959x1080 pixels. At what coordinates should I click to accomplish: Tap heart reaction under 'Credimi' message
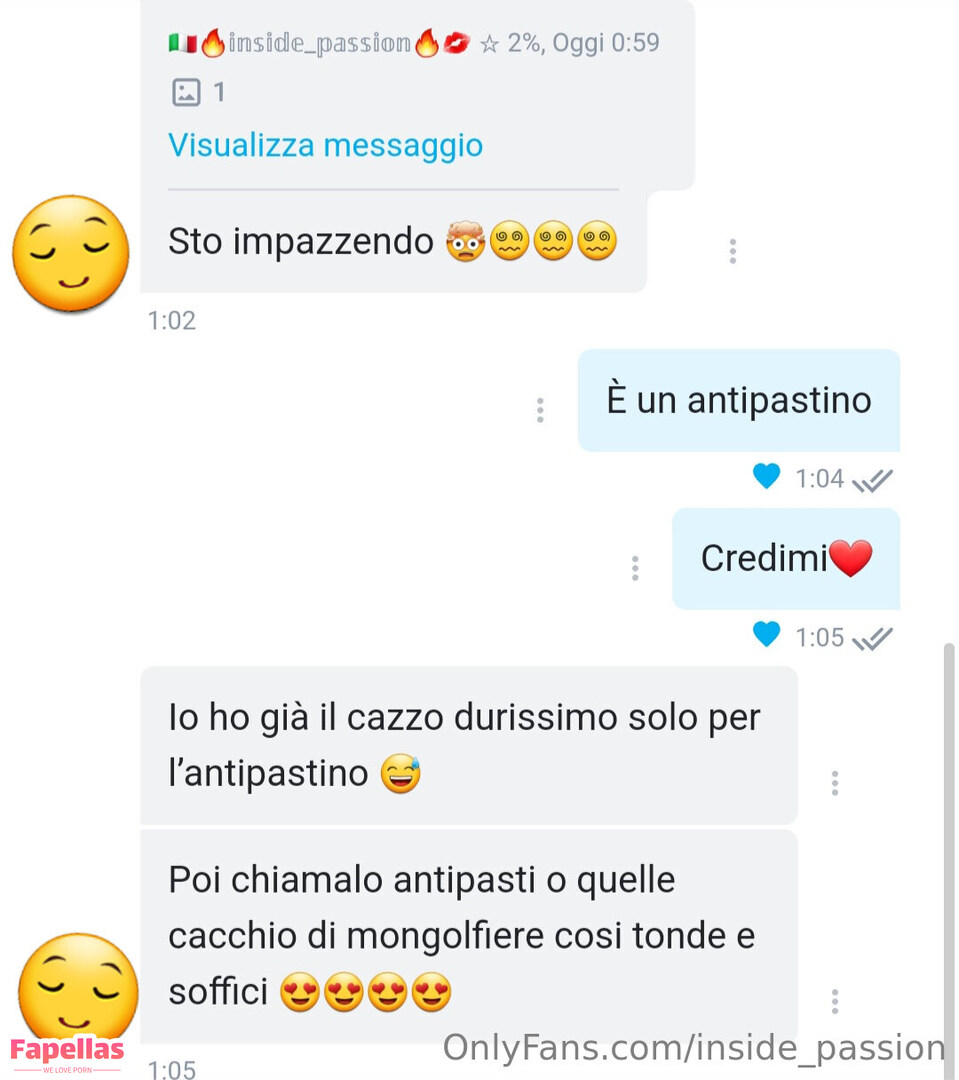pyautogui.click(x=766, y=634)
